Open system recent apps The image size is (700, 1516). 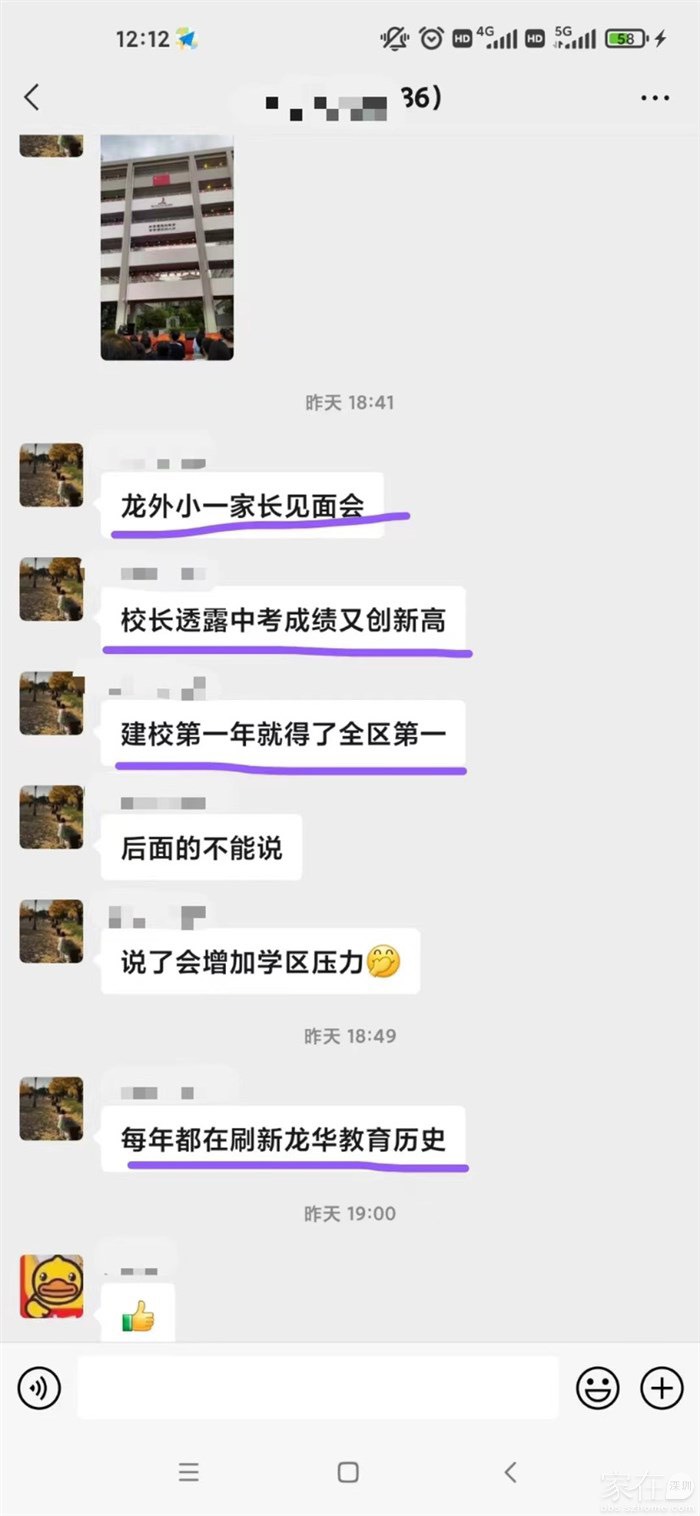[188, 1472]
